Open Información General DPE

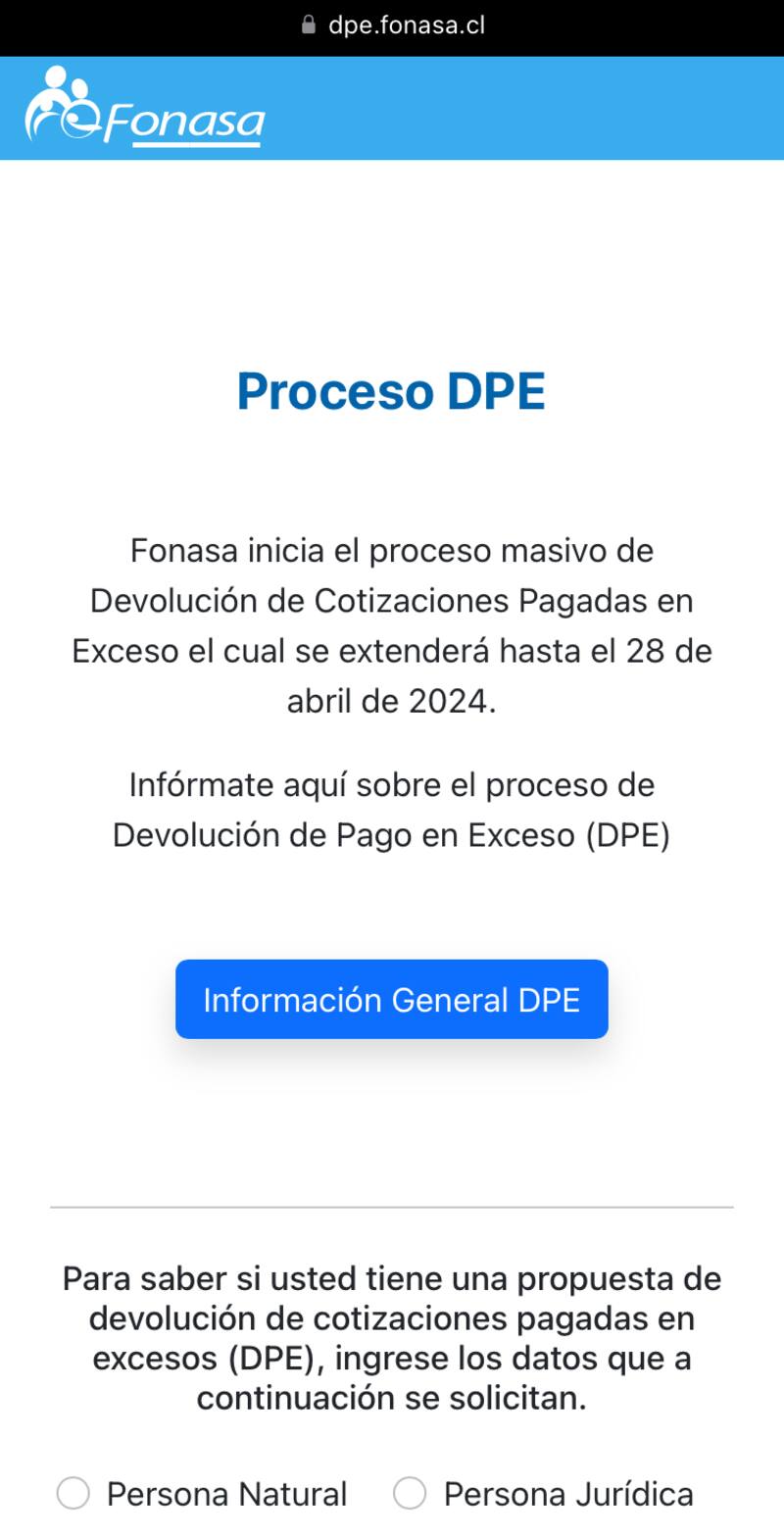(x=391, y=999)
